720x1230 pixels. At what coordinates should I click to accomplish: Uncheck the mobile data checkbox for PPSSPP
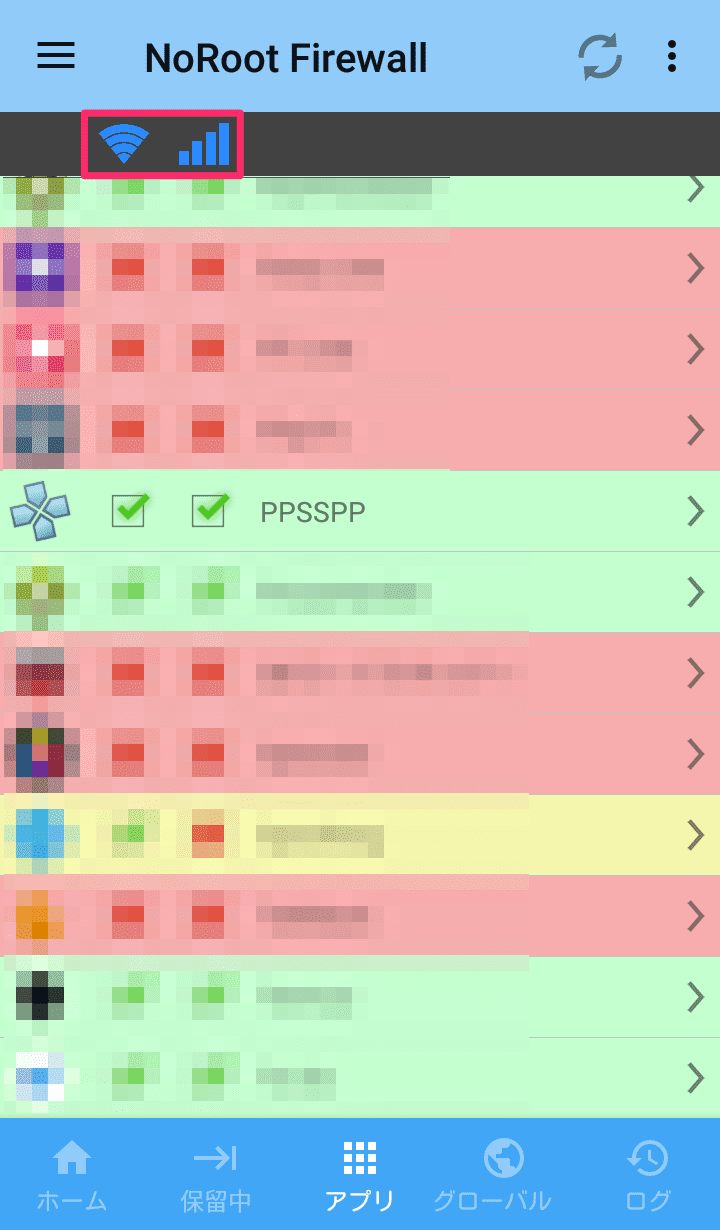pos(210,511)
